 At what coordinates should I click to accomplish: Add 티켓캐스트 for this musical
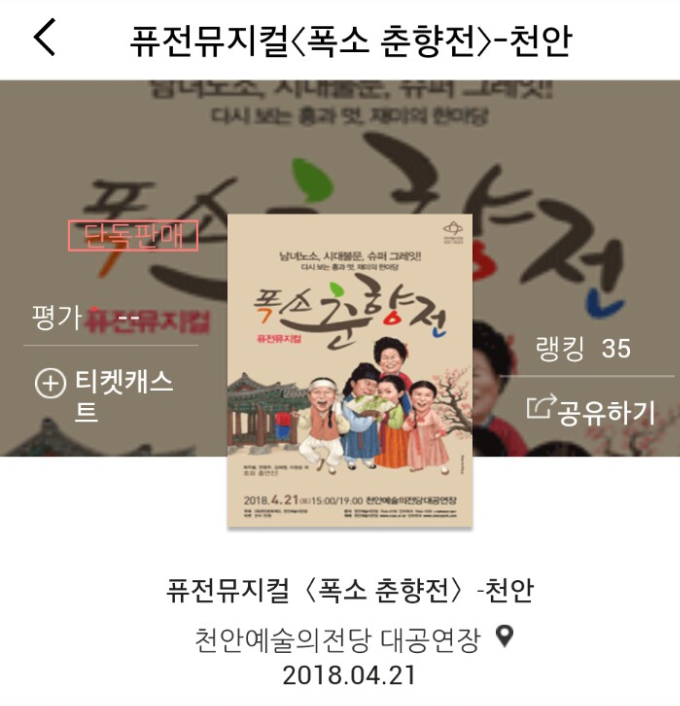point(105,396)
